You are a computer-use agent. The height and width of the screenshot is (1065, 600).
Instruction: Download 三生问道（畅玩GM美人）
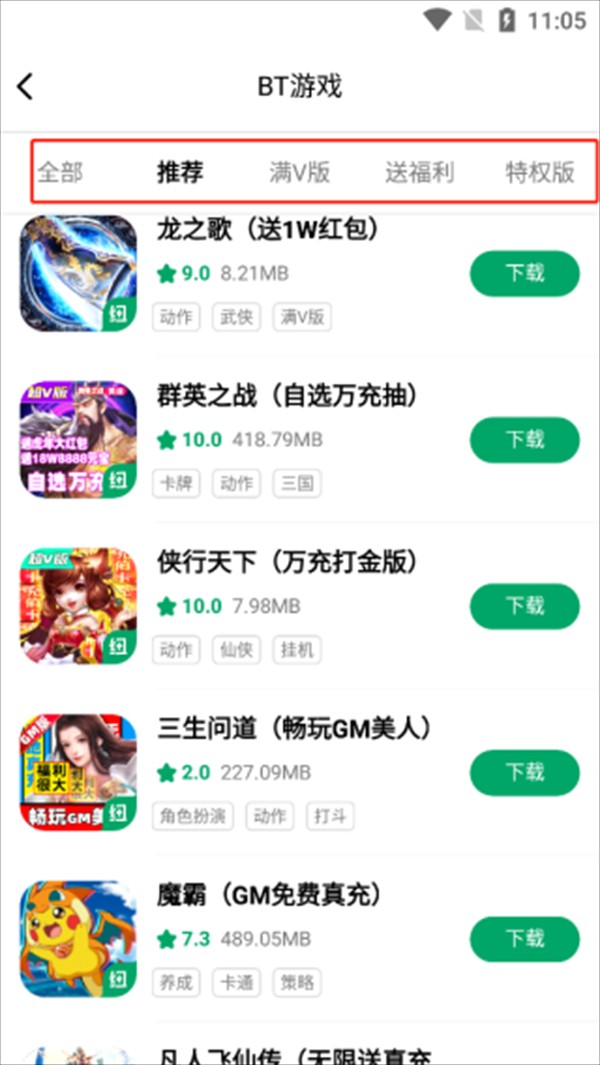(525, 772)
